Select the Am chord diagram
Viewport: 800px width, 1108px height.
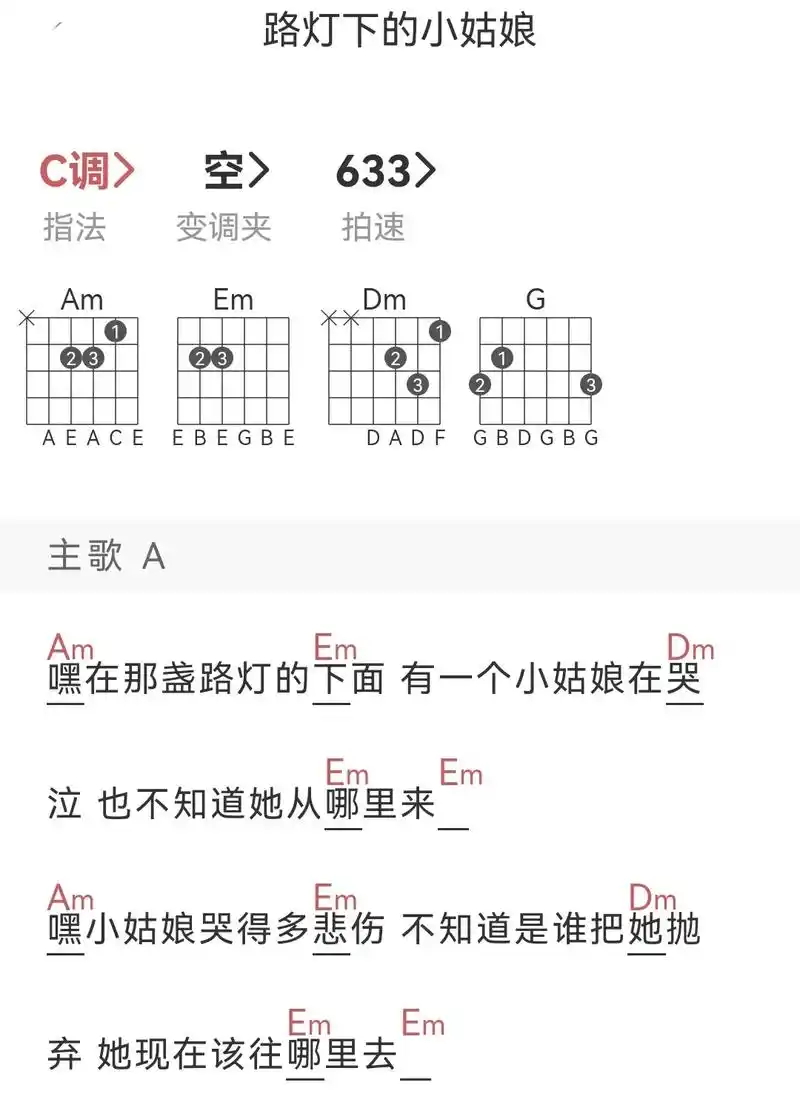click(83, 370)
